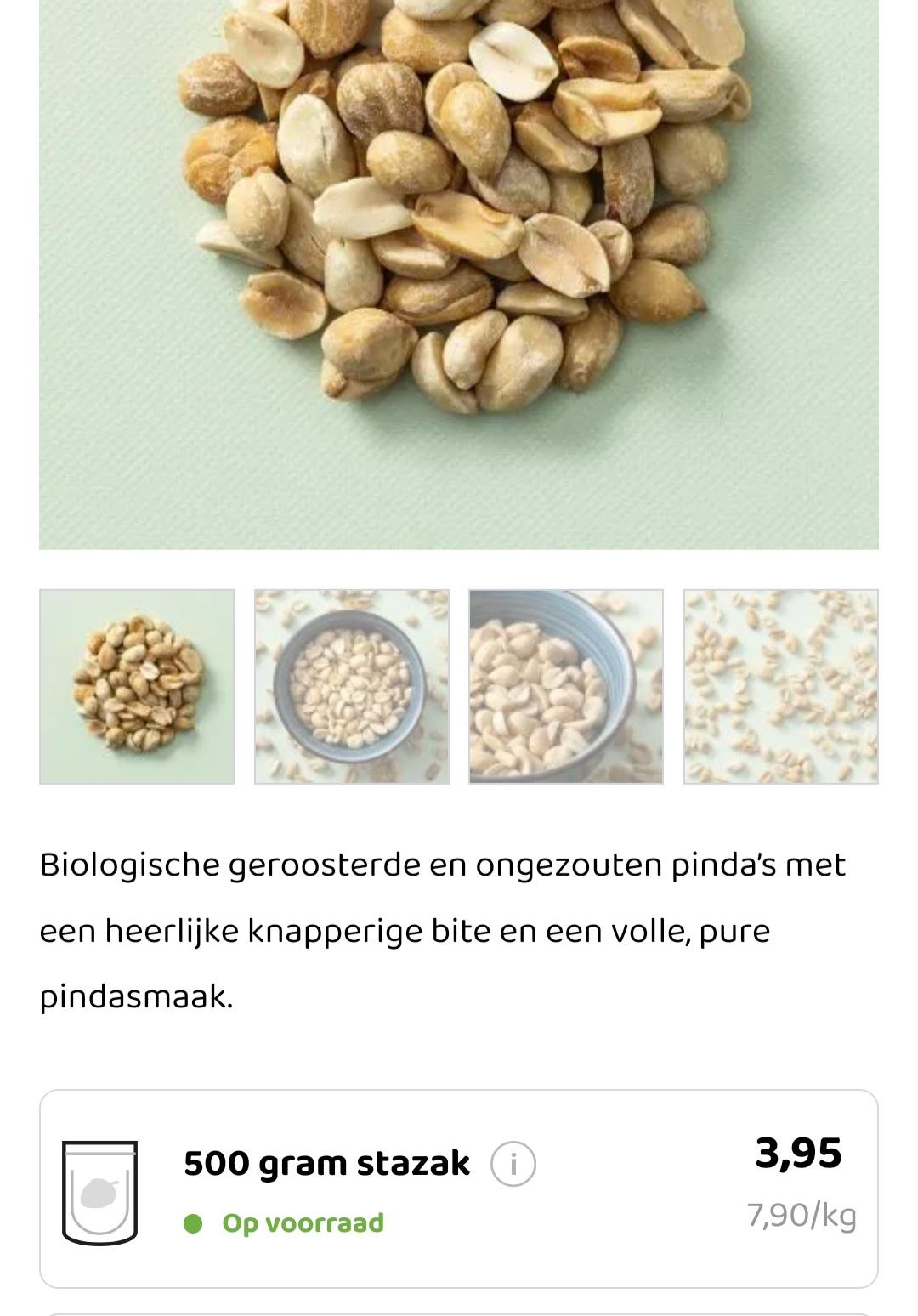Choose the 500 gram stazak option

pyautogui.click(x=459, y=1188)
